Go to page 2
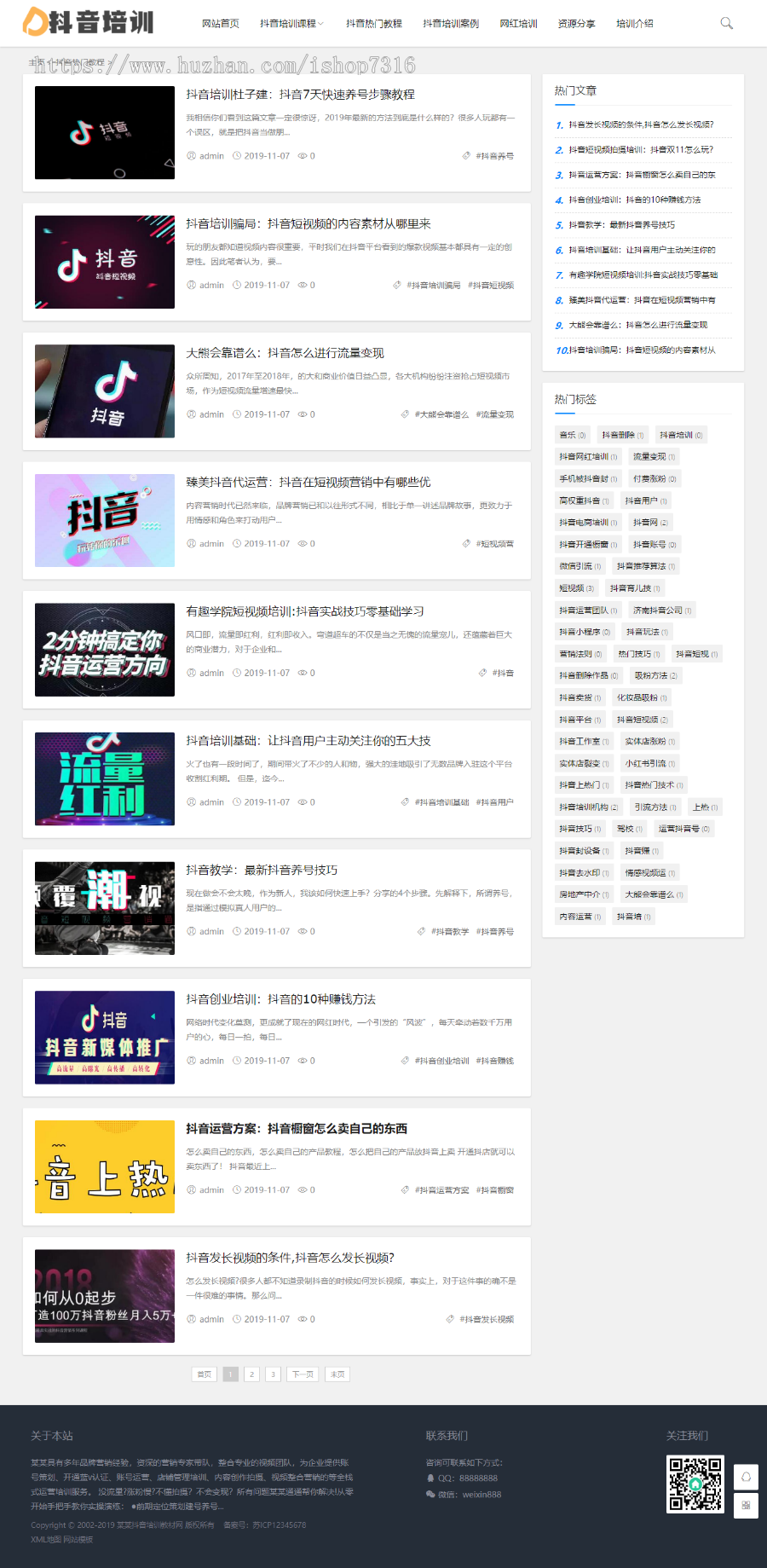The width and height of the screenshot is (767, 1568). pos(251,1374)
